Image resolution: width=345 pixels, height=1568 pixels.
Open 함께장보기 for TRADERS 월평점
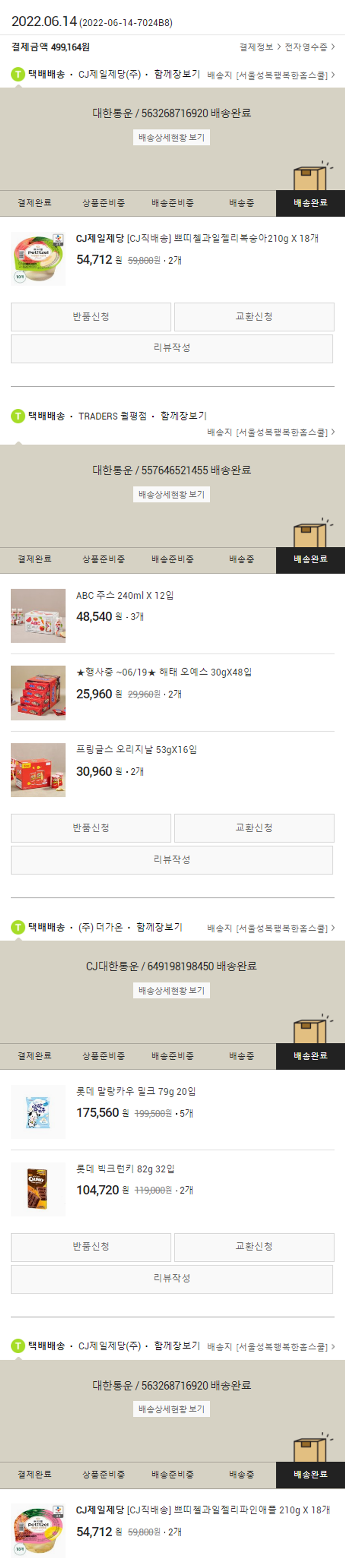tap(183, 416)
